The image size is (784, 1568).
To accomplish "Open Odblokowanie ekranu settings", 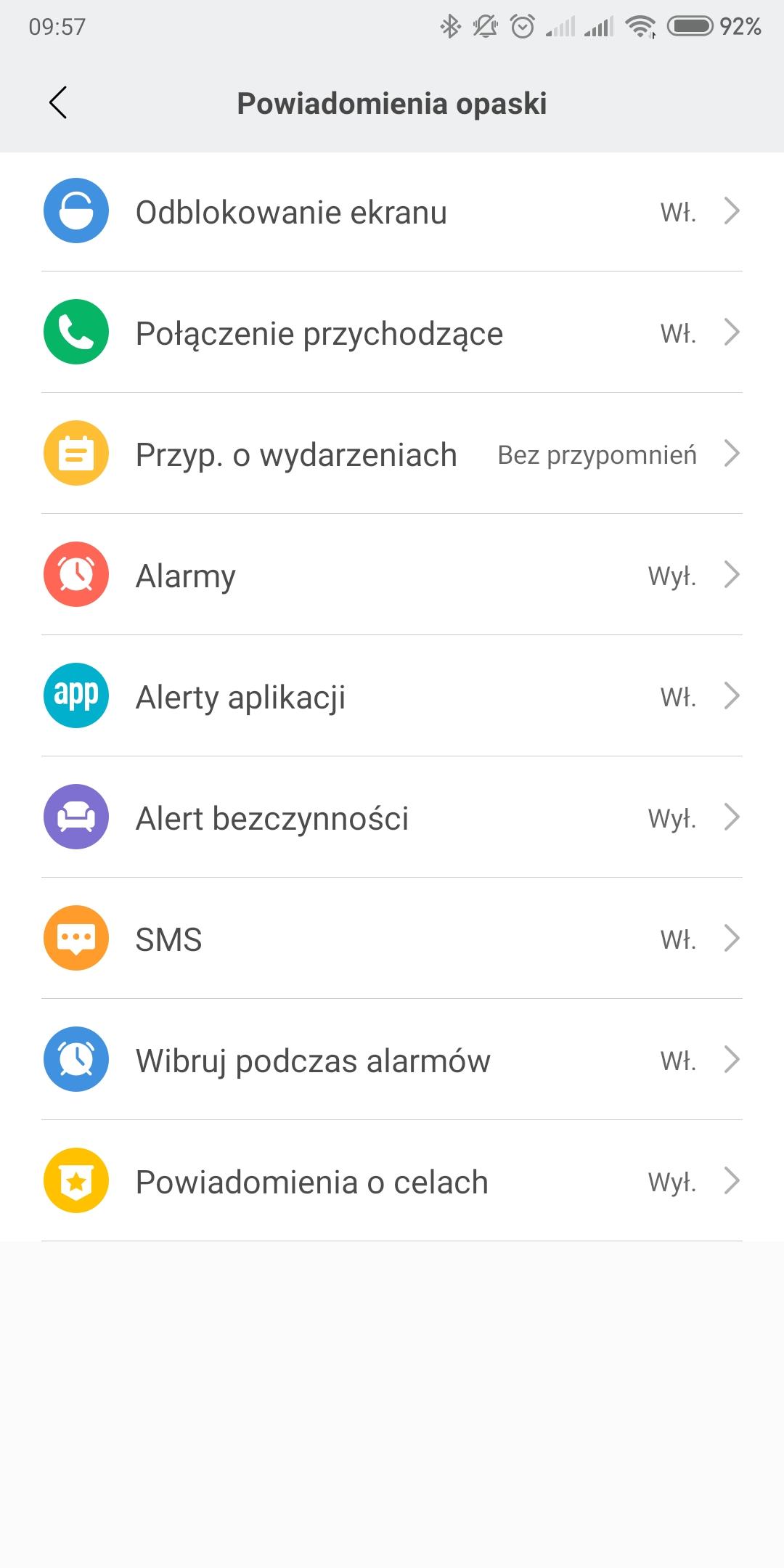I will pyautogui.click(x=392, y=211).
